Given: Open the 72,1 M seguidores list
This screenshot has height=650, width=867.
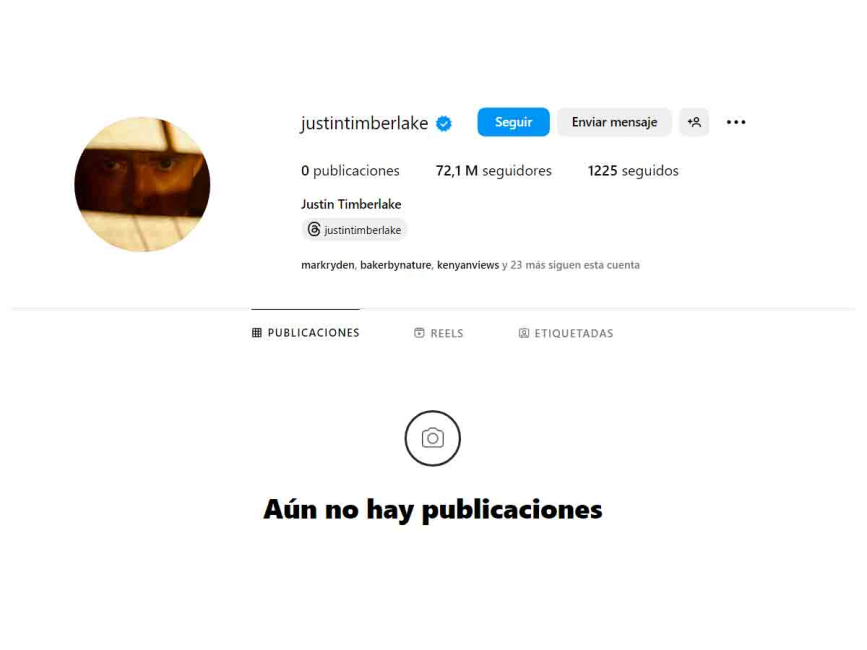Looking at the screenshot, I should point(493,171).
